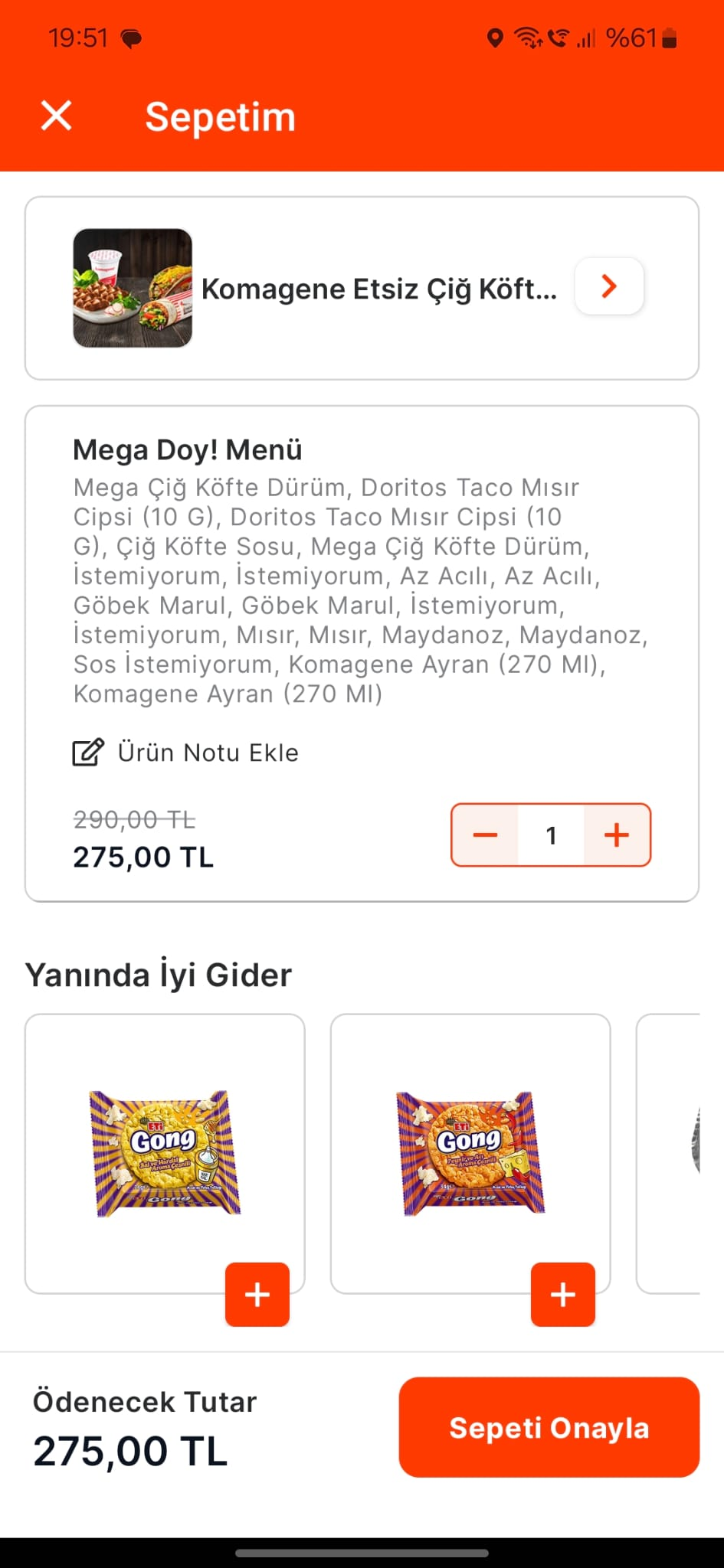Confirm the cart with Sepeti Onayla
The width and height of the screenshot is (724, 1568).
[549, 1428]
